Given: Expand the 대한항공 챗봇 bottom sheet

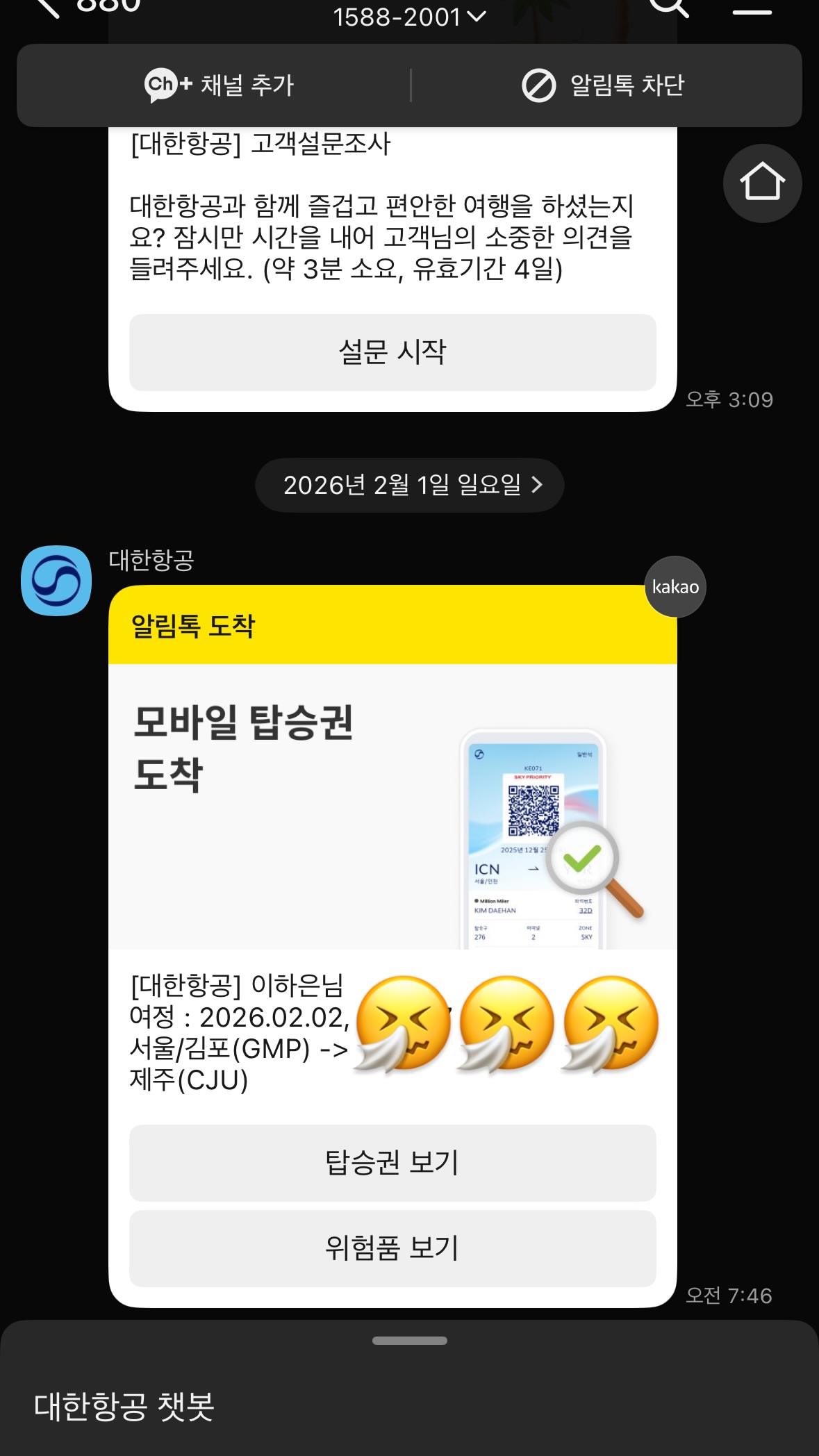Looking at the screenshot, I should [409, 1341].
